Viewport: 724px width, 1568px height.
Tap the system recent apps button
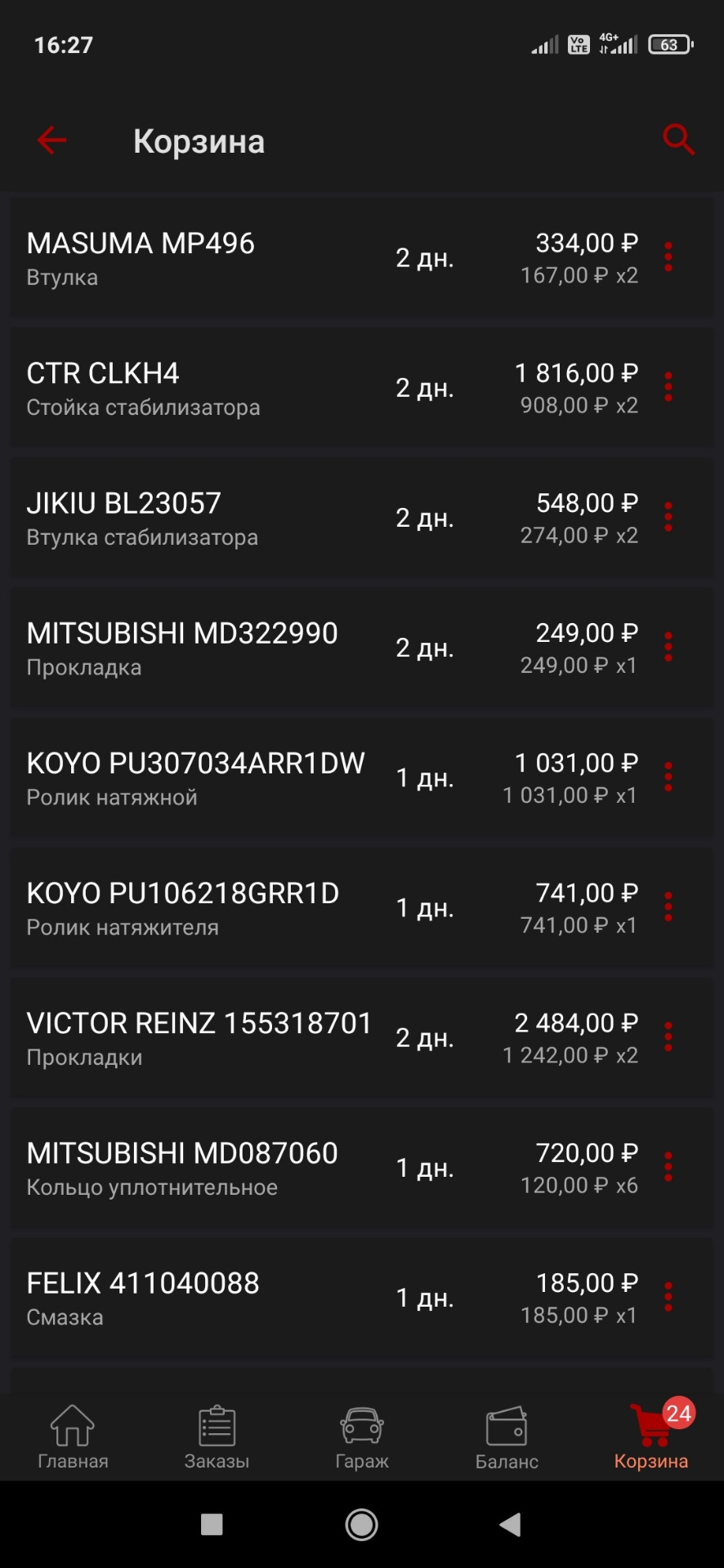click(212, 1524)
